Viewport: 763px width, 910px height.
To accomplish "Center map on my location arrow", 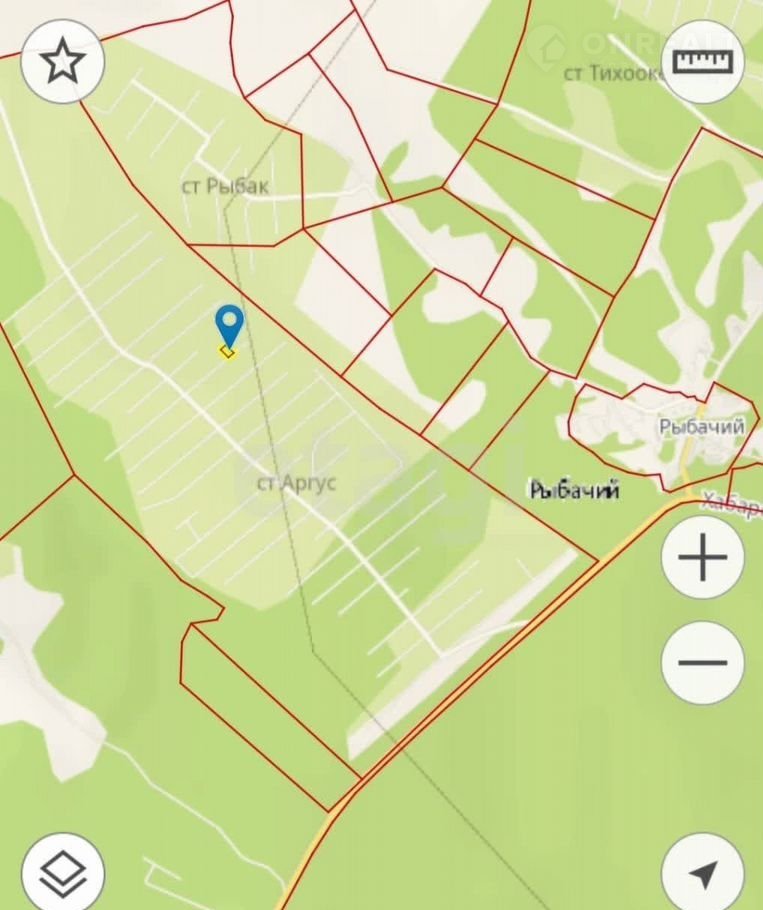I will tap(703, 874).
